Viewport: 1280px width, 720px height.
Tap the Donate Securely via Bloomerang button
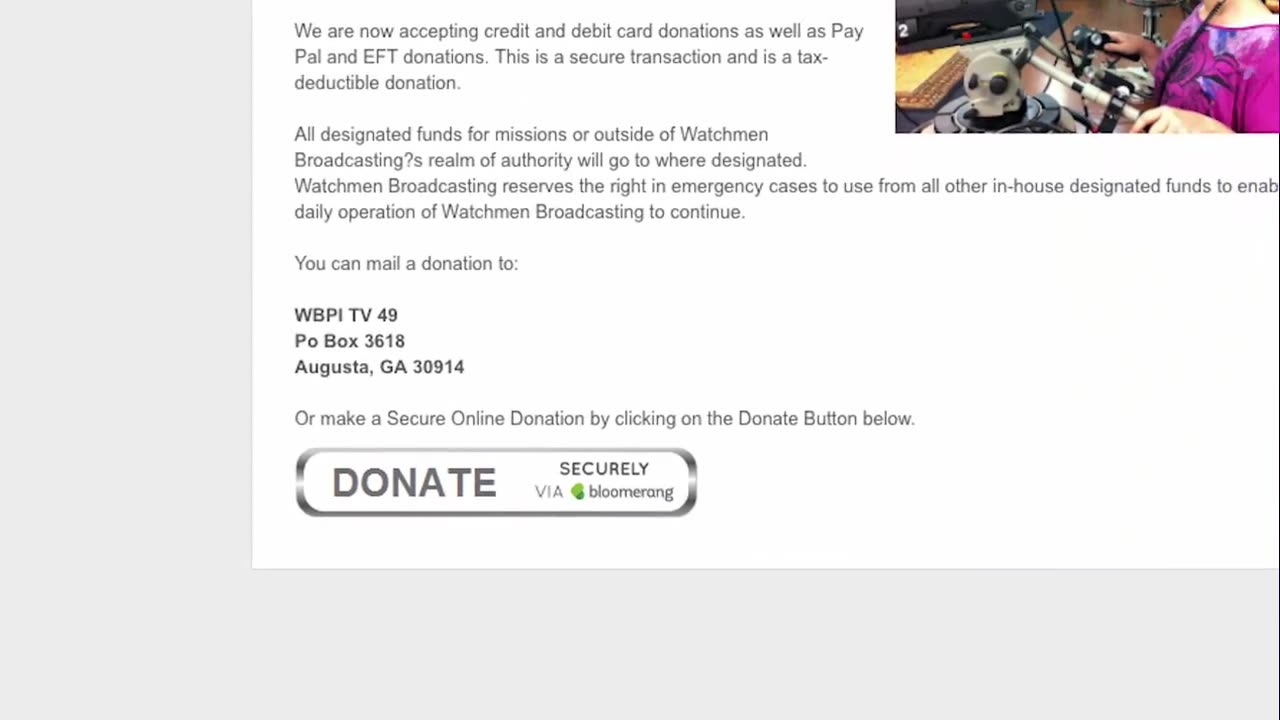pos(496,482)
